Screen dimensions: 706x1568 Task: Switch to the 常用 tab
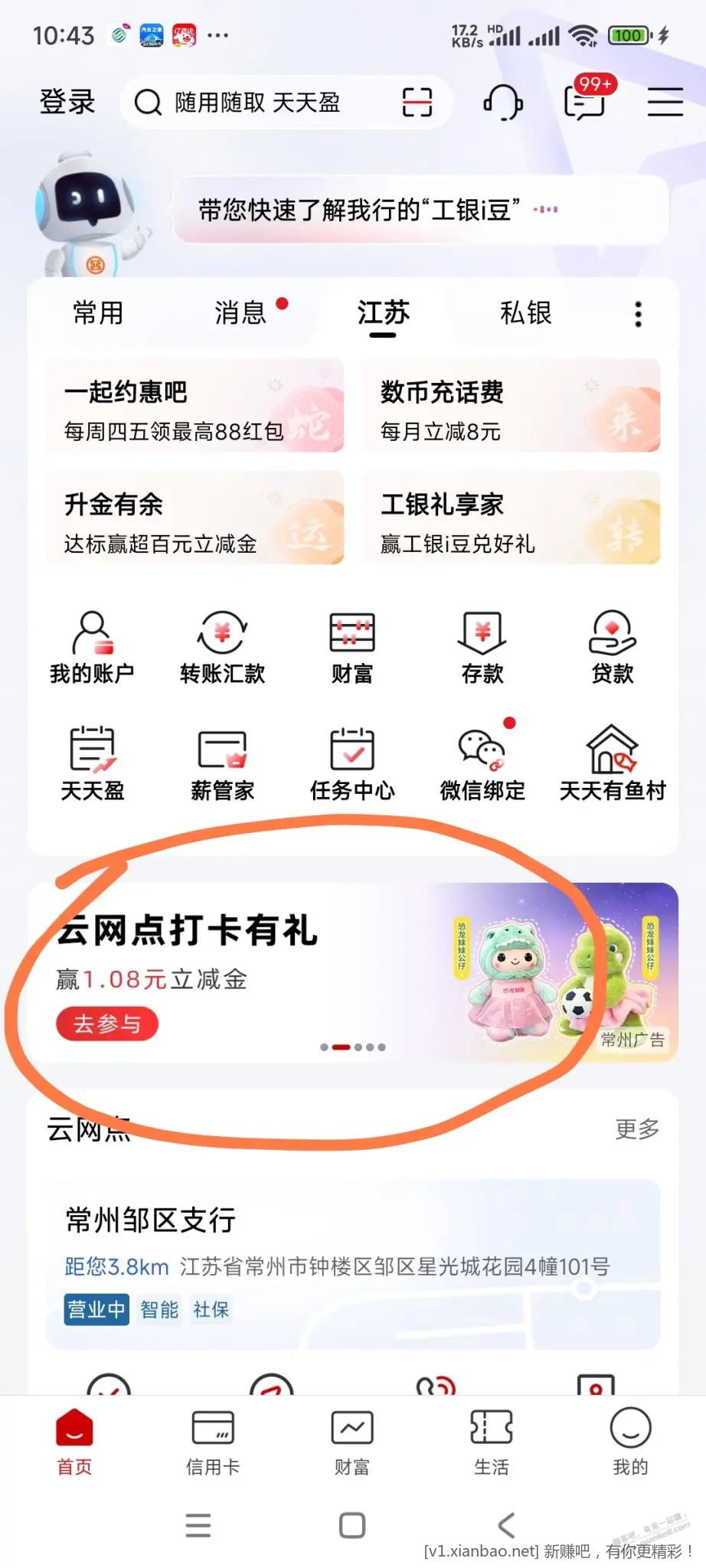[98, 313]
